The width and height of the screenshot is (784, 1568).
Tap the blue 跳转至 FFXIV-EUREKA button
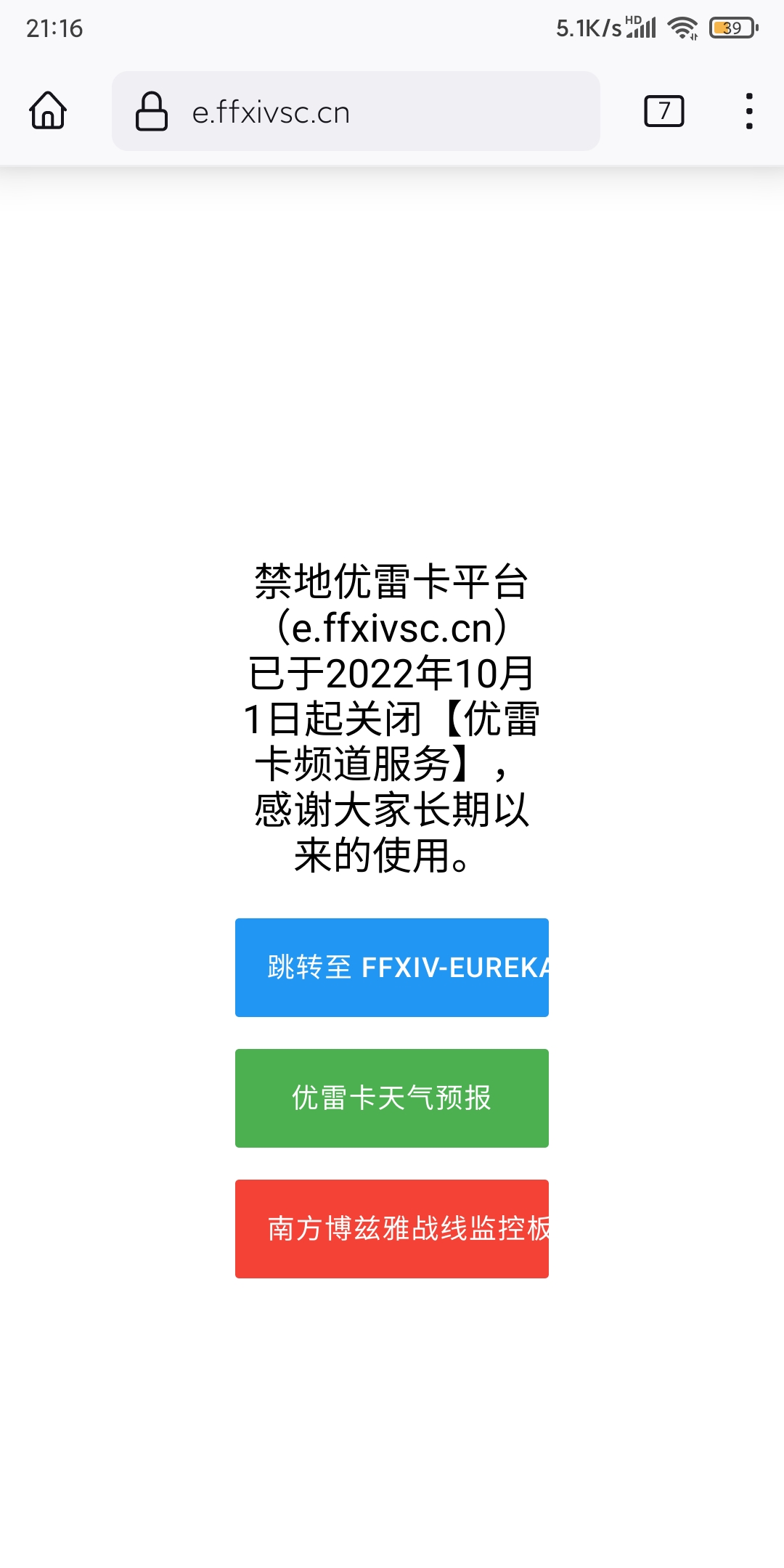(392, 967)
